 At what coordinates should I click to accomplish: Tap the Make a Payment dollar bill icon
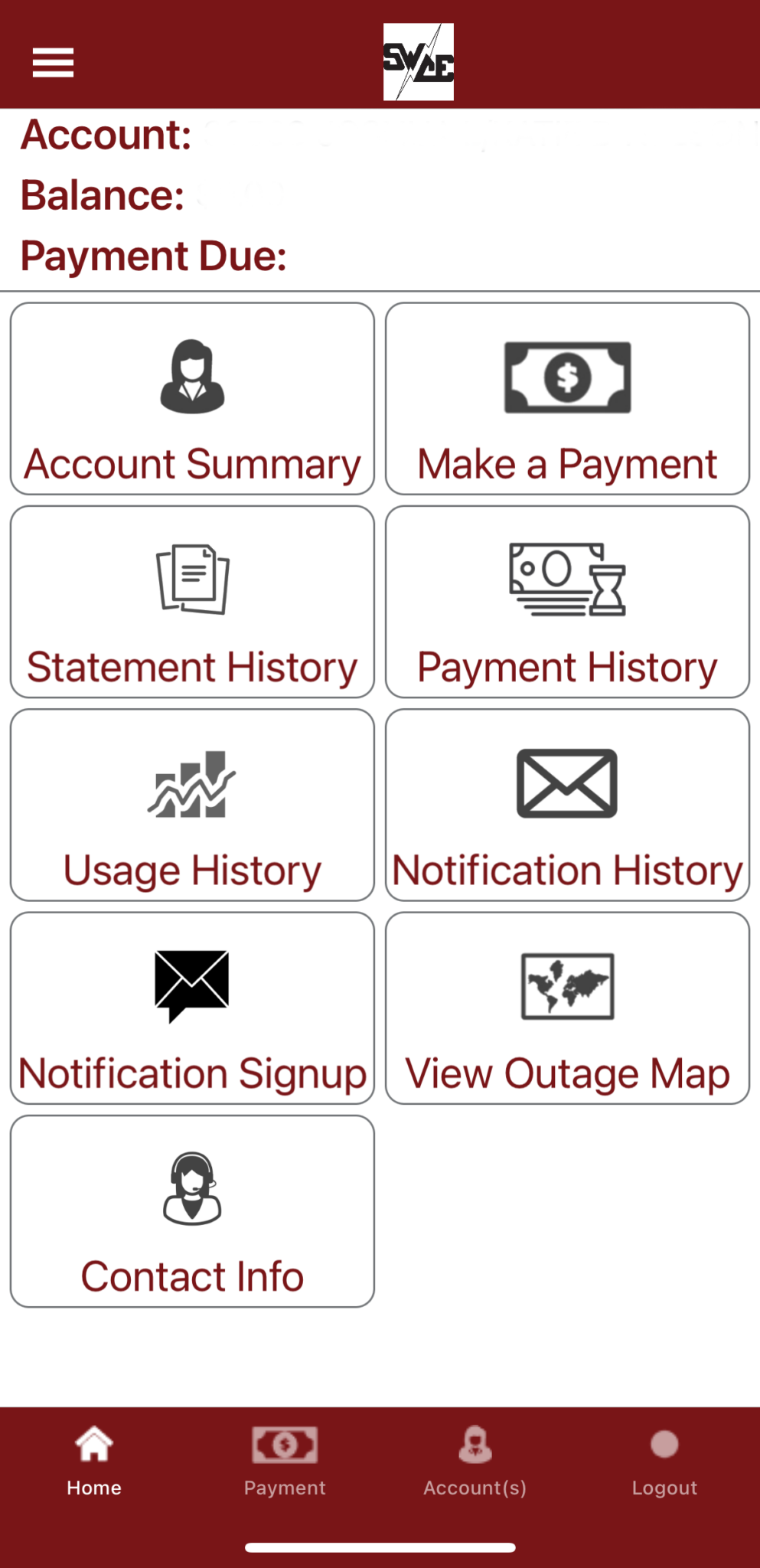[x=566, y=377]
